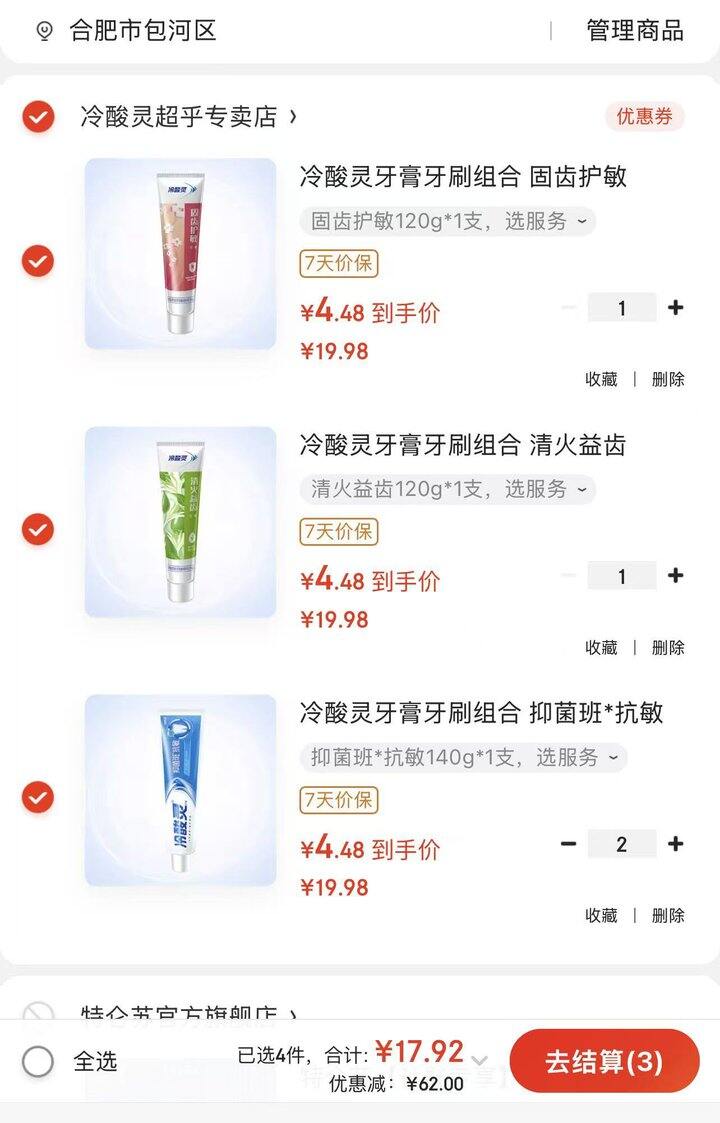Increase quantity of 清火益齿 toothpaste
Screen dimensions: 720x1123
tap(676, 576)
